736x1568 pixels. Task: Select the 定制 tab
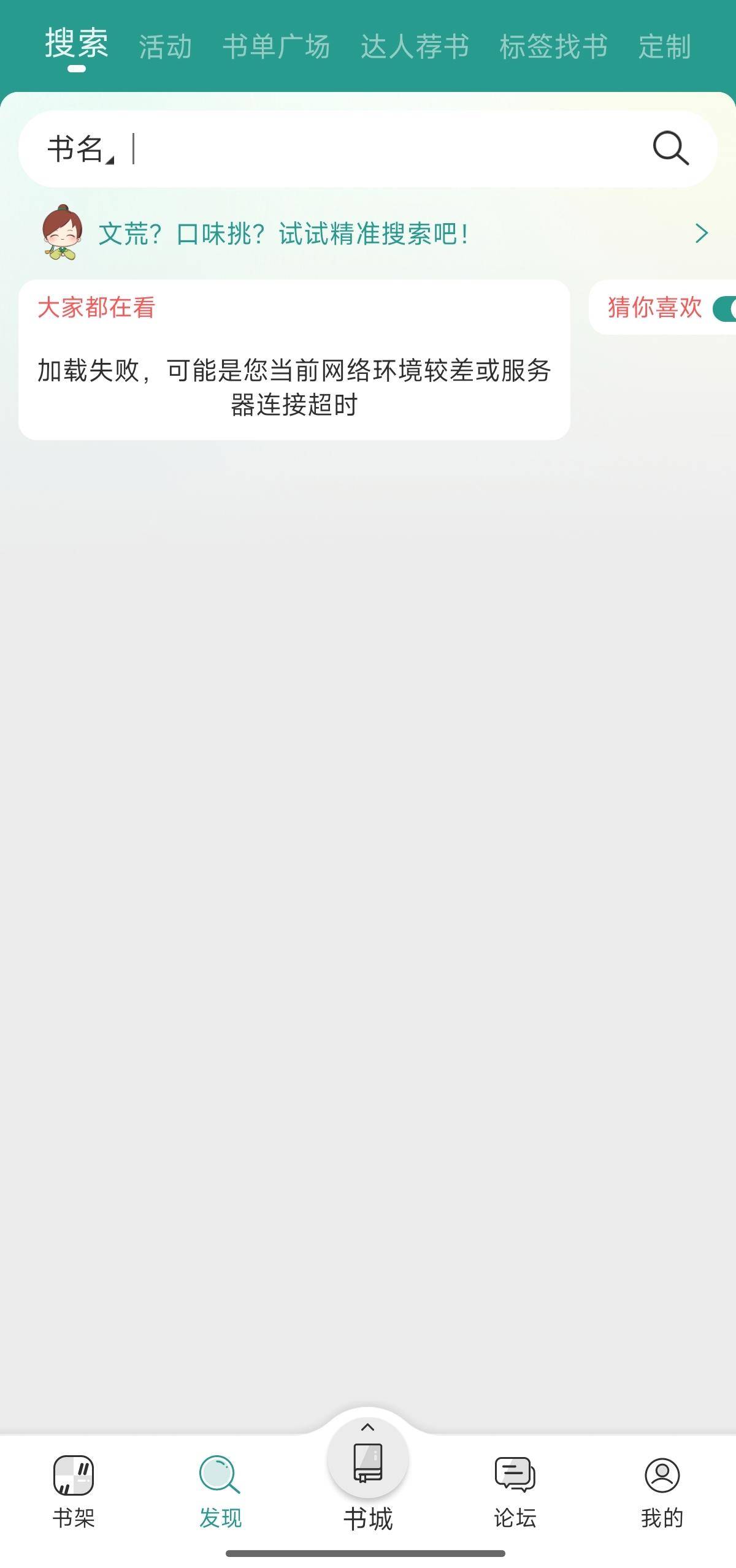664,47
